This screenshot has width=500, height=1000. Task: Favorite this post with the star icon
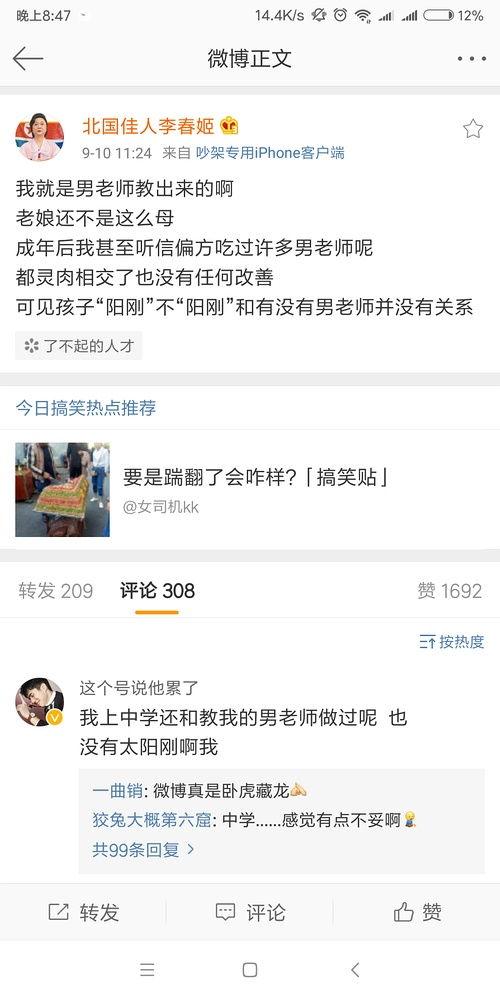(x=473, y=129)
